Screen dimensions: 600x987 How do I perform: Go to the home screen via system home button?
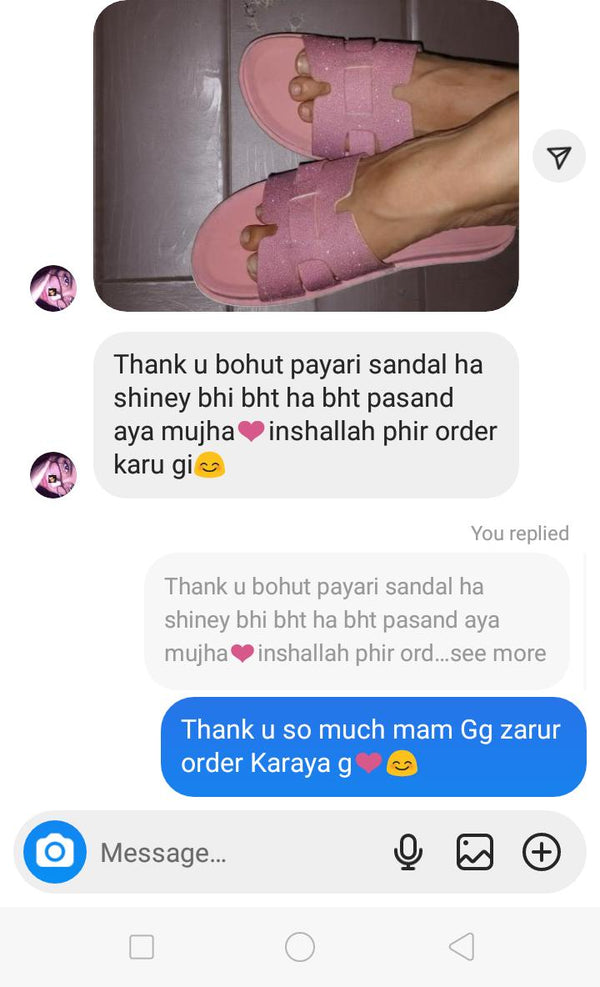point(300,946)
